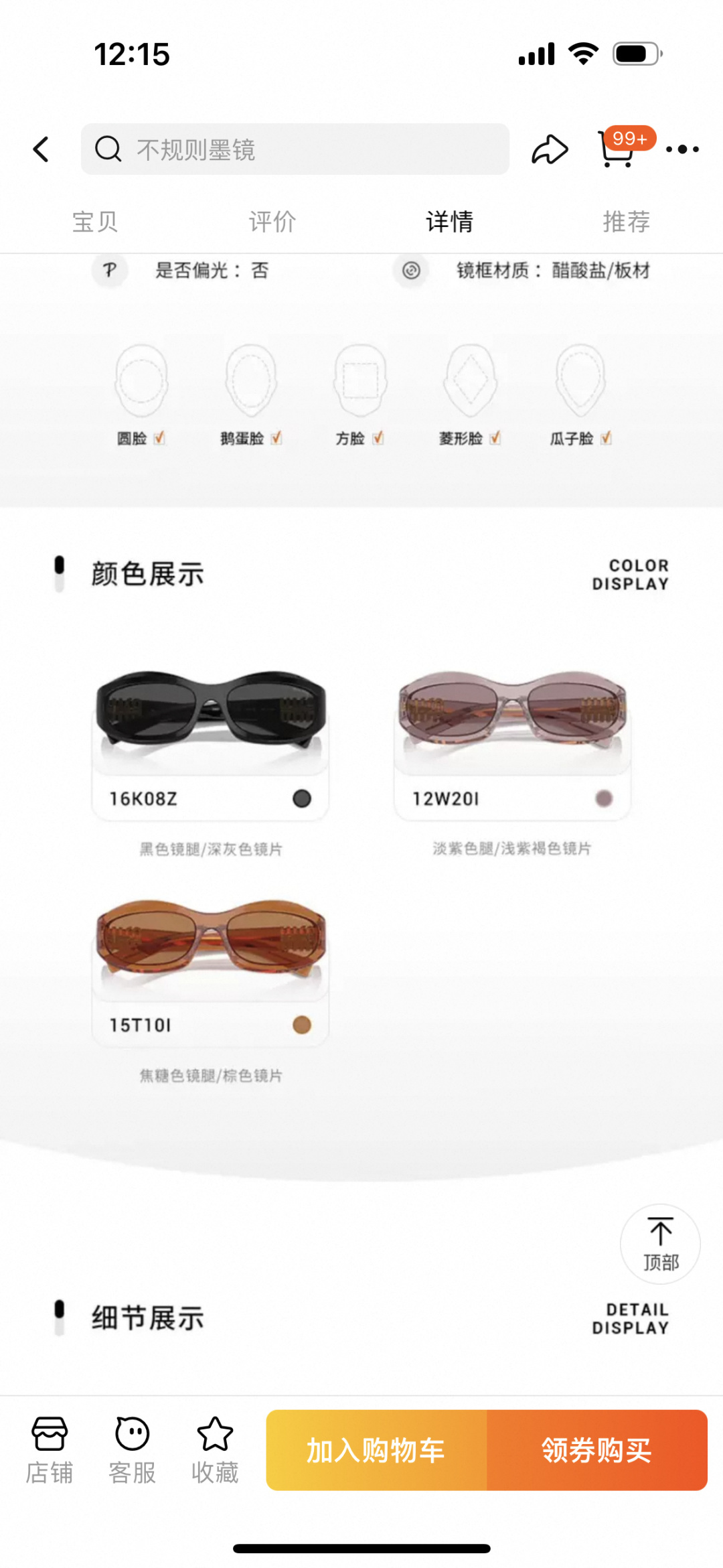Jump back to top with 顶部
723x1568 pixels.
pos(660,1244)
